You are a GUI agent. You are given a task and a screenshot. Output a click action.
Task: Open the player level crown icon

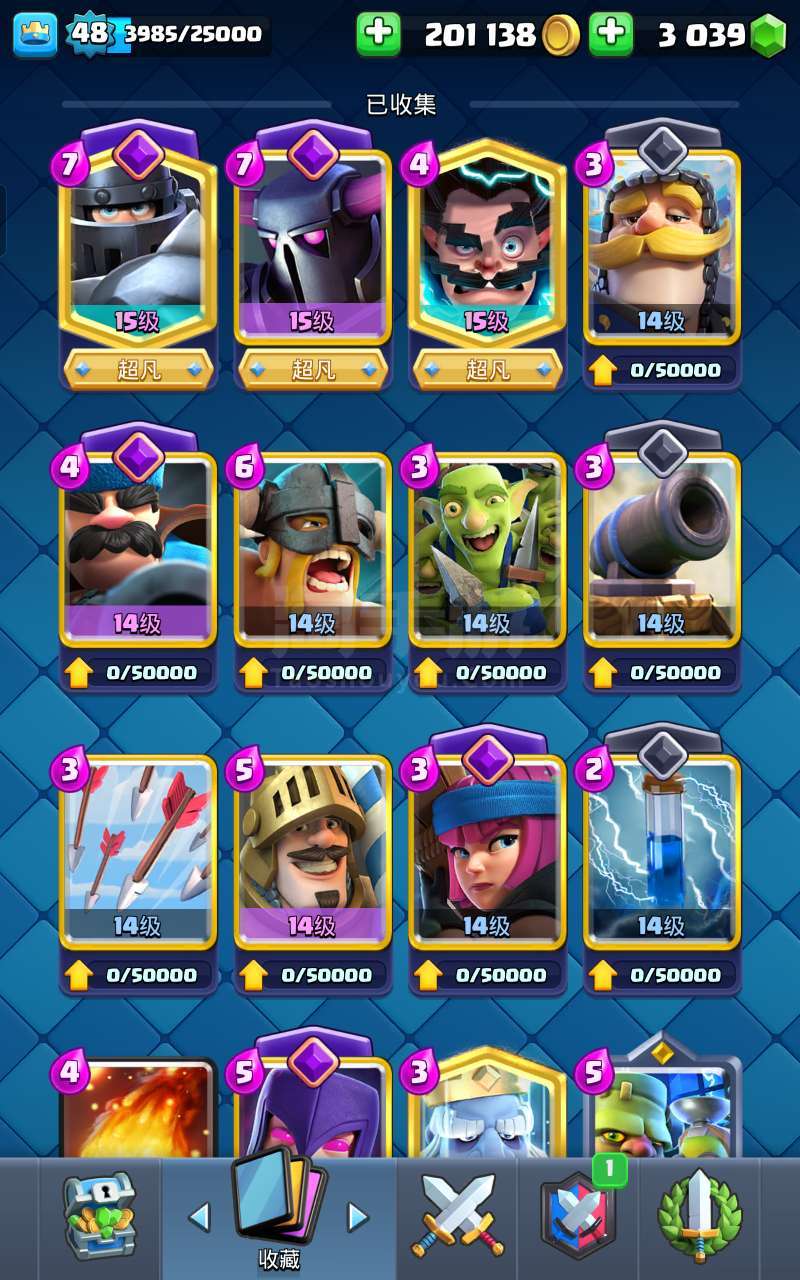[35, 33]
